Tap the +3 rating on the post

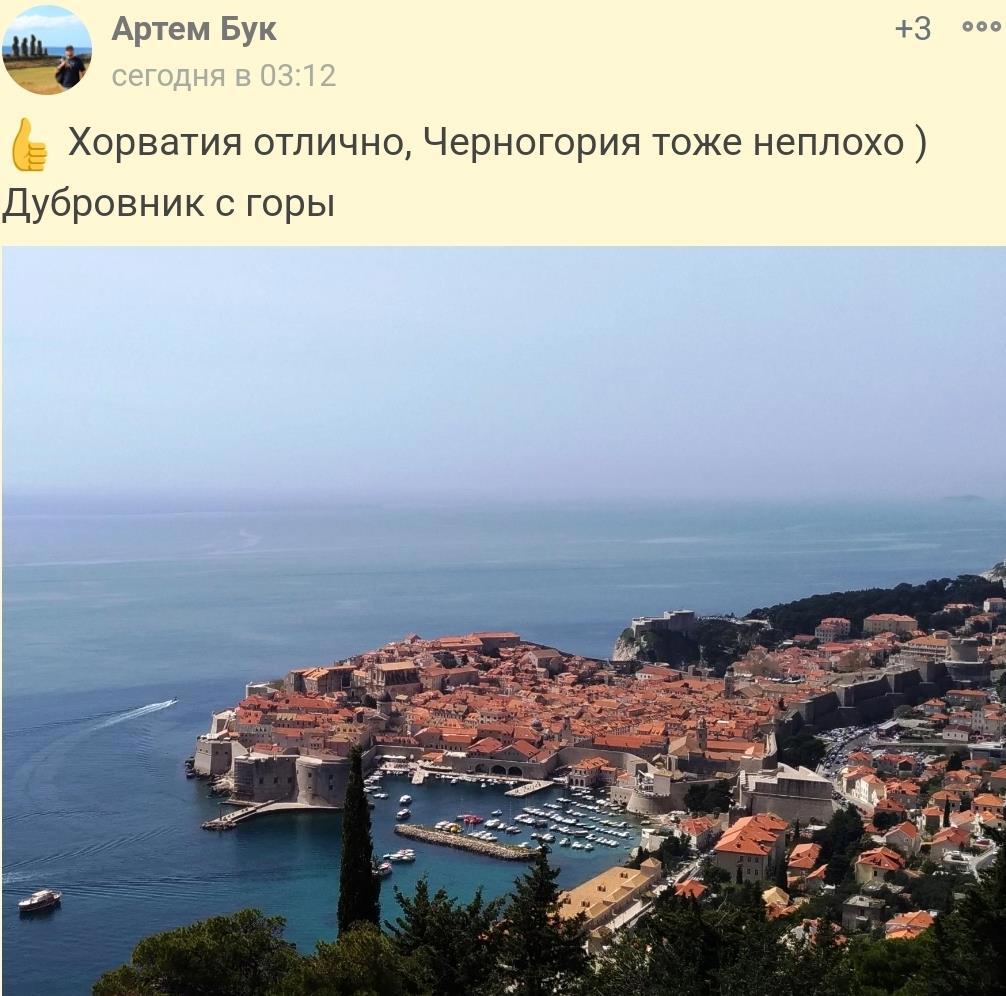(912, 29)
